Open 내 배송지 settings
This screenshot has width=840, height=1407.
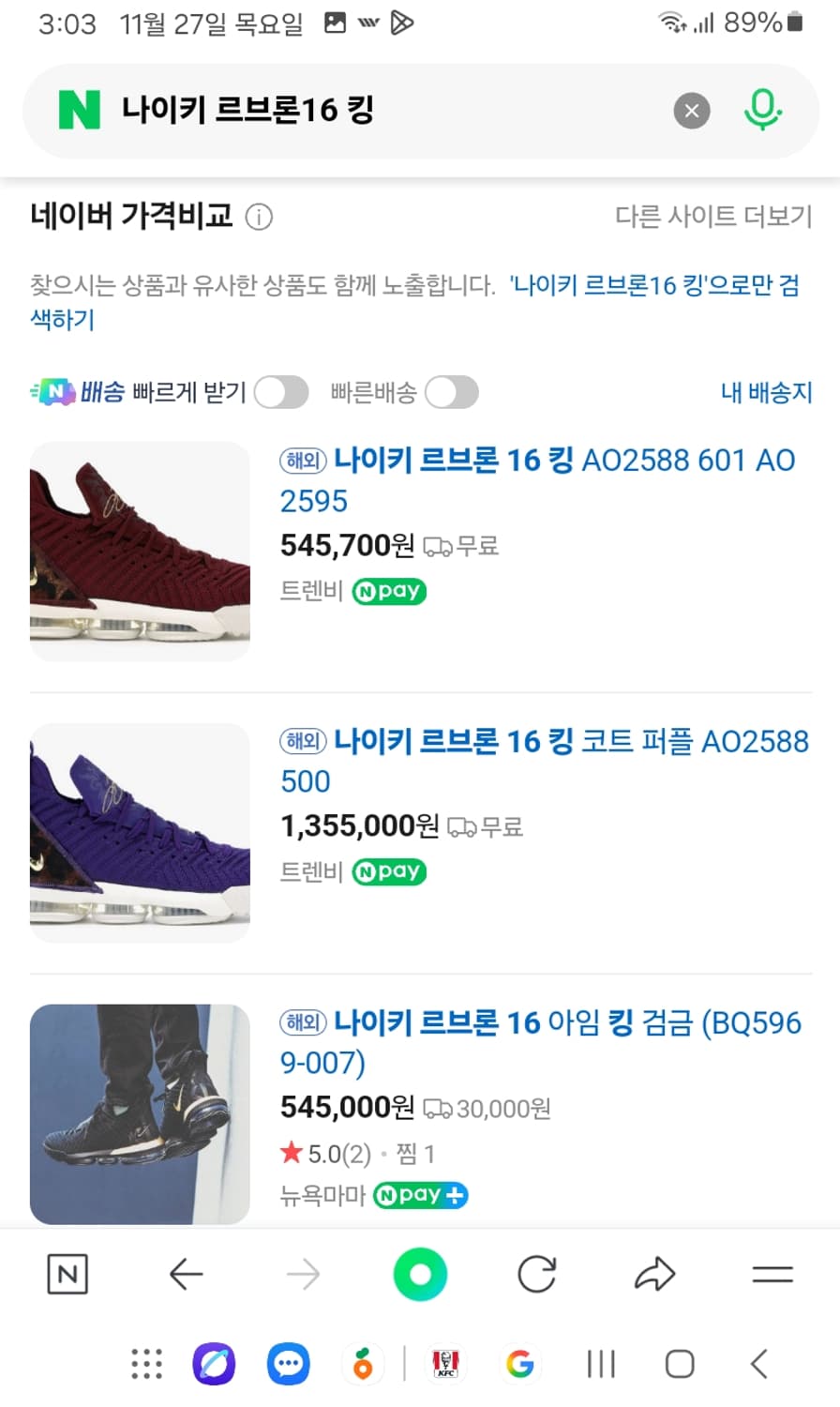767,392
